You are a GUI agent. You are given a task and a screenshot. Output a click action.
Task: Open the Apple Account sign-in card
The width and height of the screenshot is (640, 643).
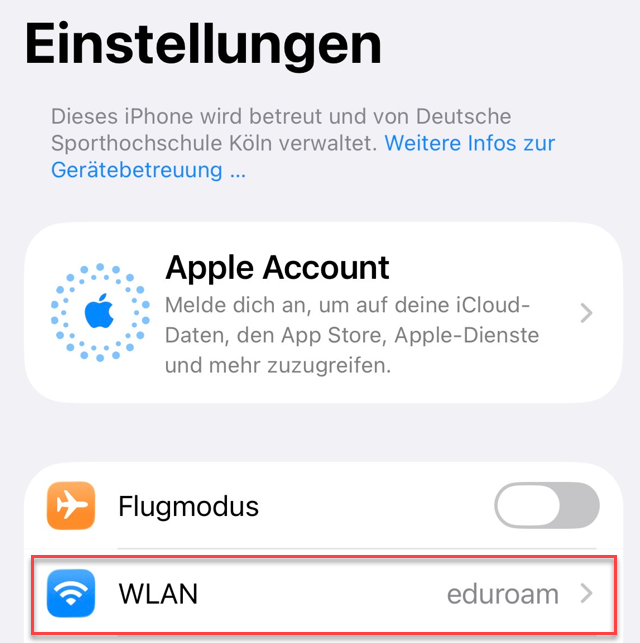tap(323, 313)
